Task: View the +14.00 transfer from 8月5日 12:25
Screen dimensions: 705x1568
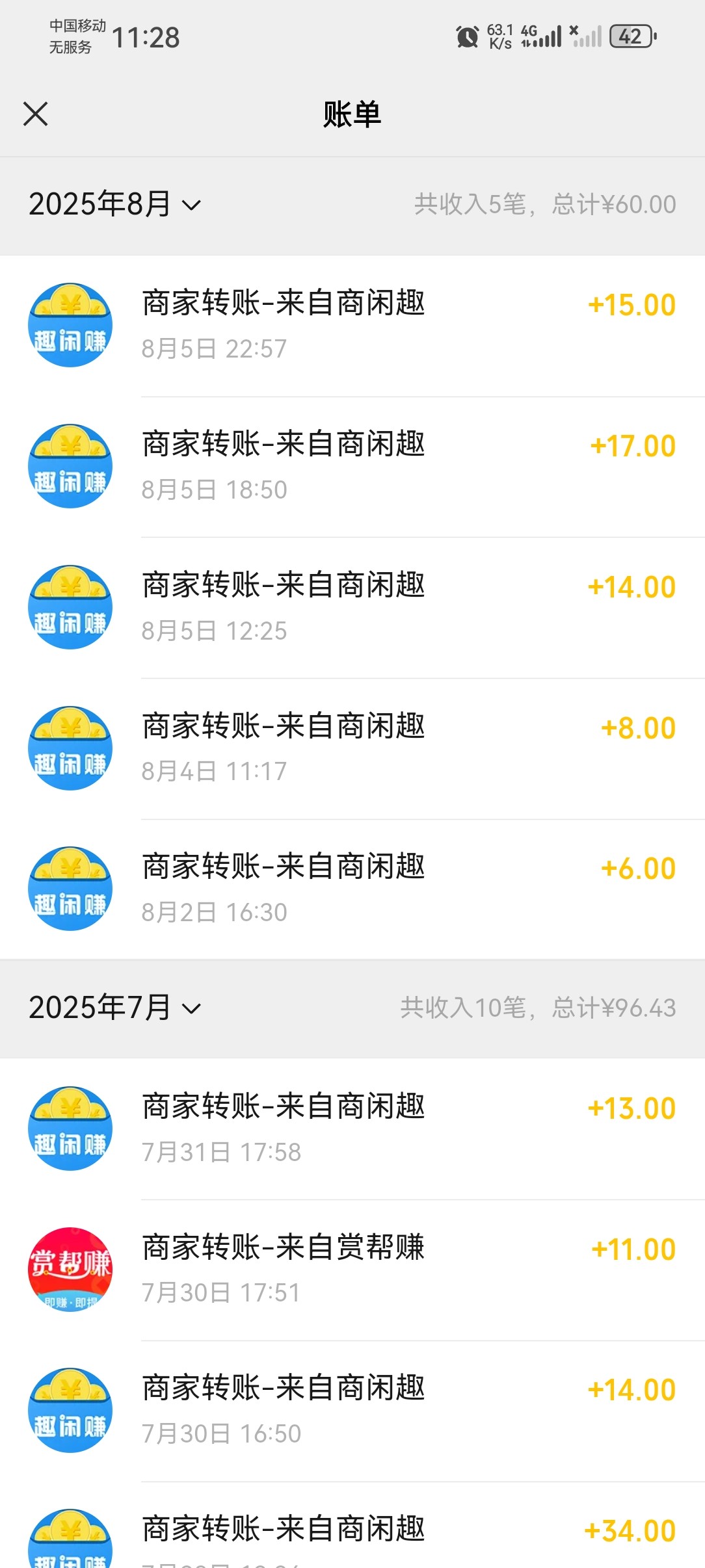Action: (352, 608)
